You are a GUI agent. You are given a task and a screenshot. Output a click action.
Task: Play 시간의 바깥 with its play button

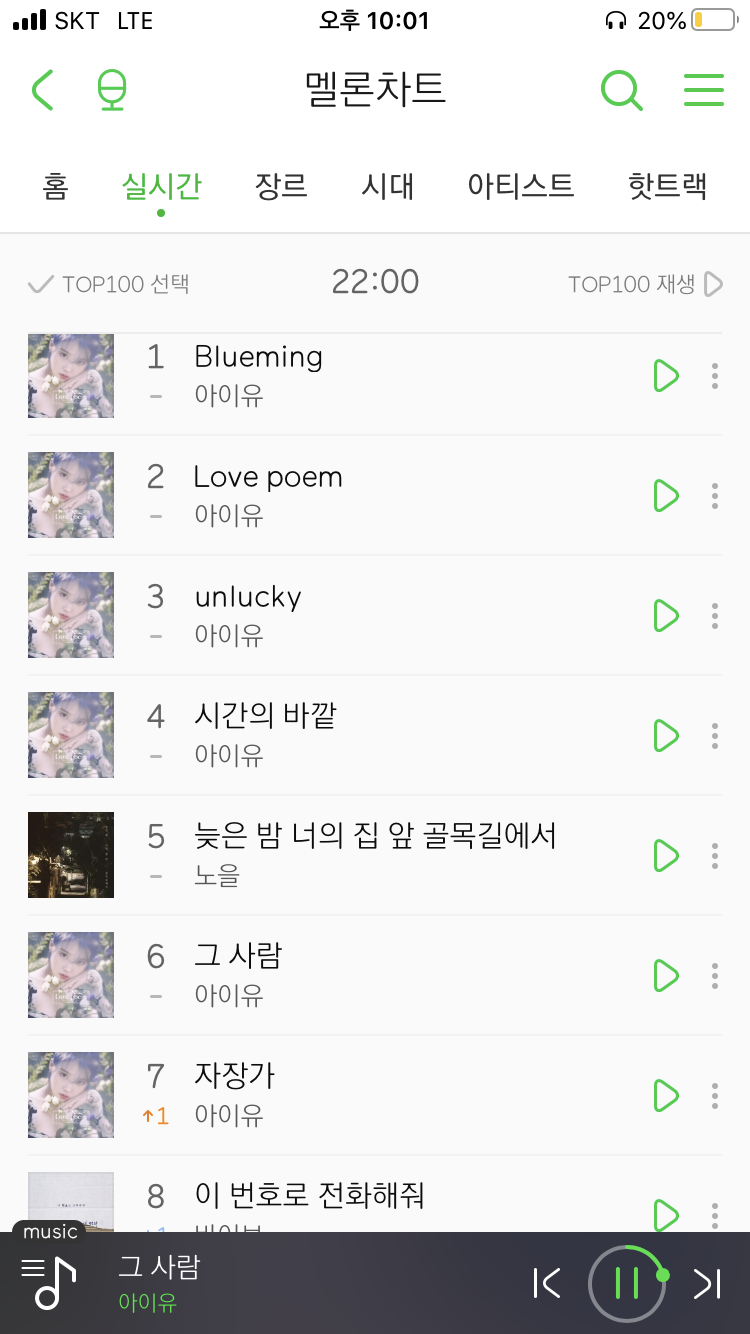665,735
